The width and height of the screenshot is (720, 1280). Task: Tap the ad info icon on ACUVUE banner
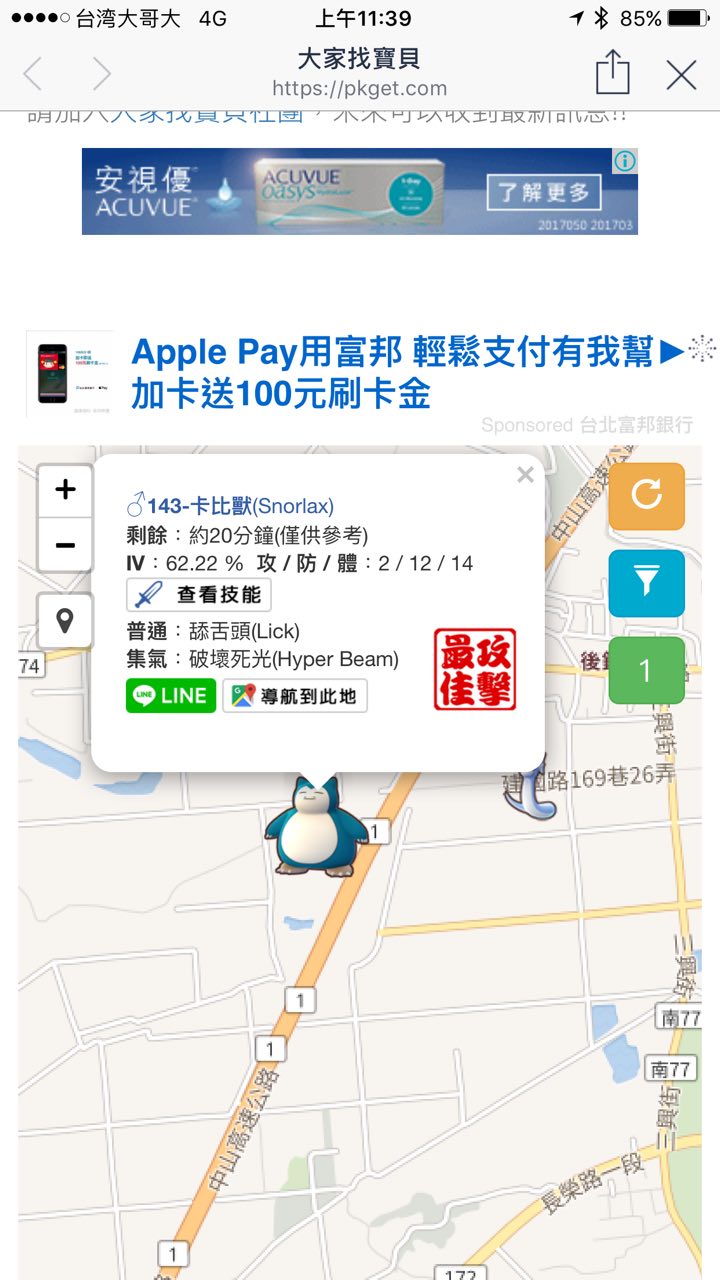click(x=625, y=161)
